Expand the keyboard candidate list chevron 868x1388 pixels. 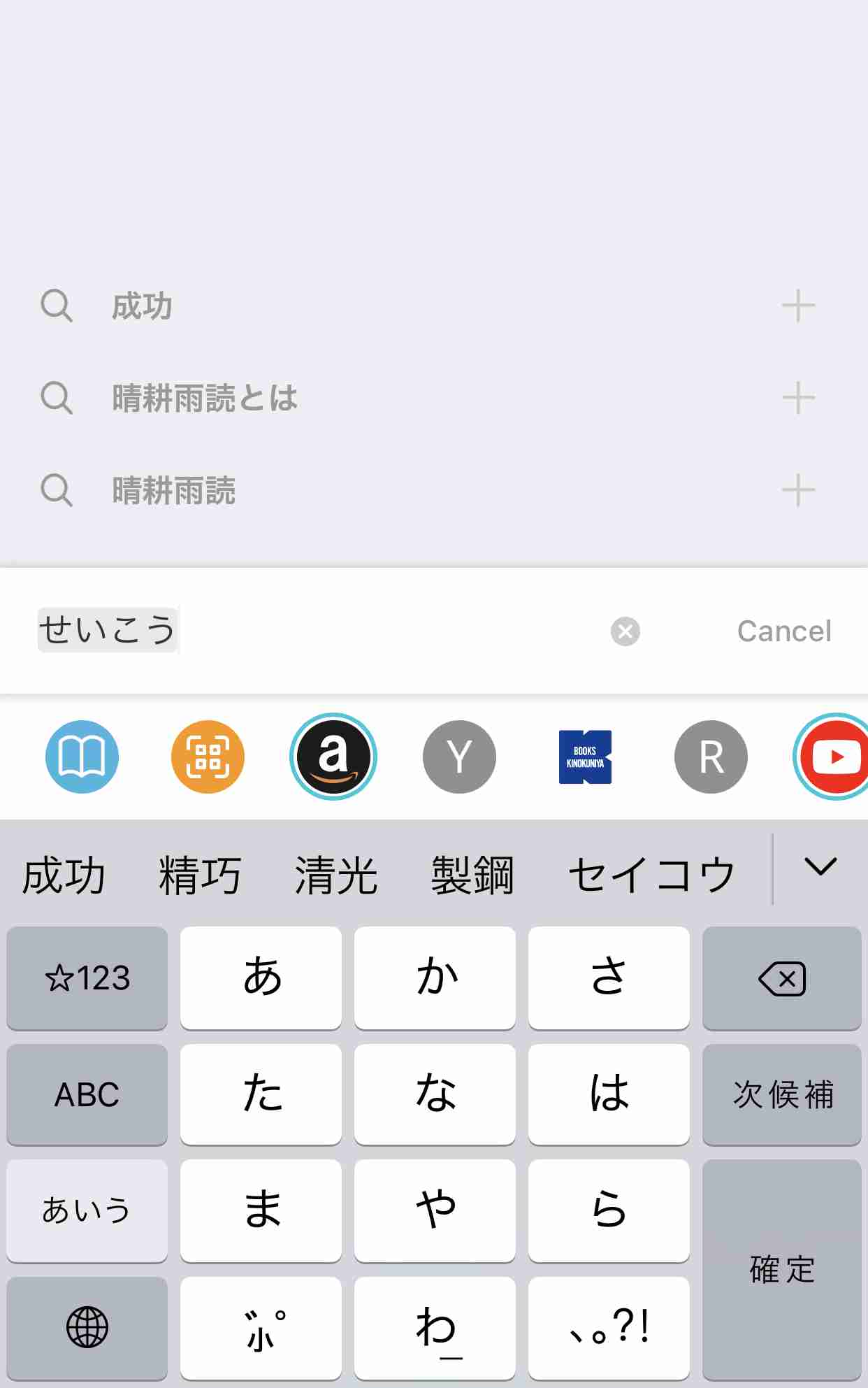click(820, 867)
